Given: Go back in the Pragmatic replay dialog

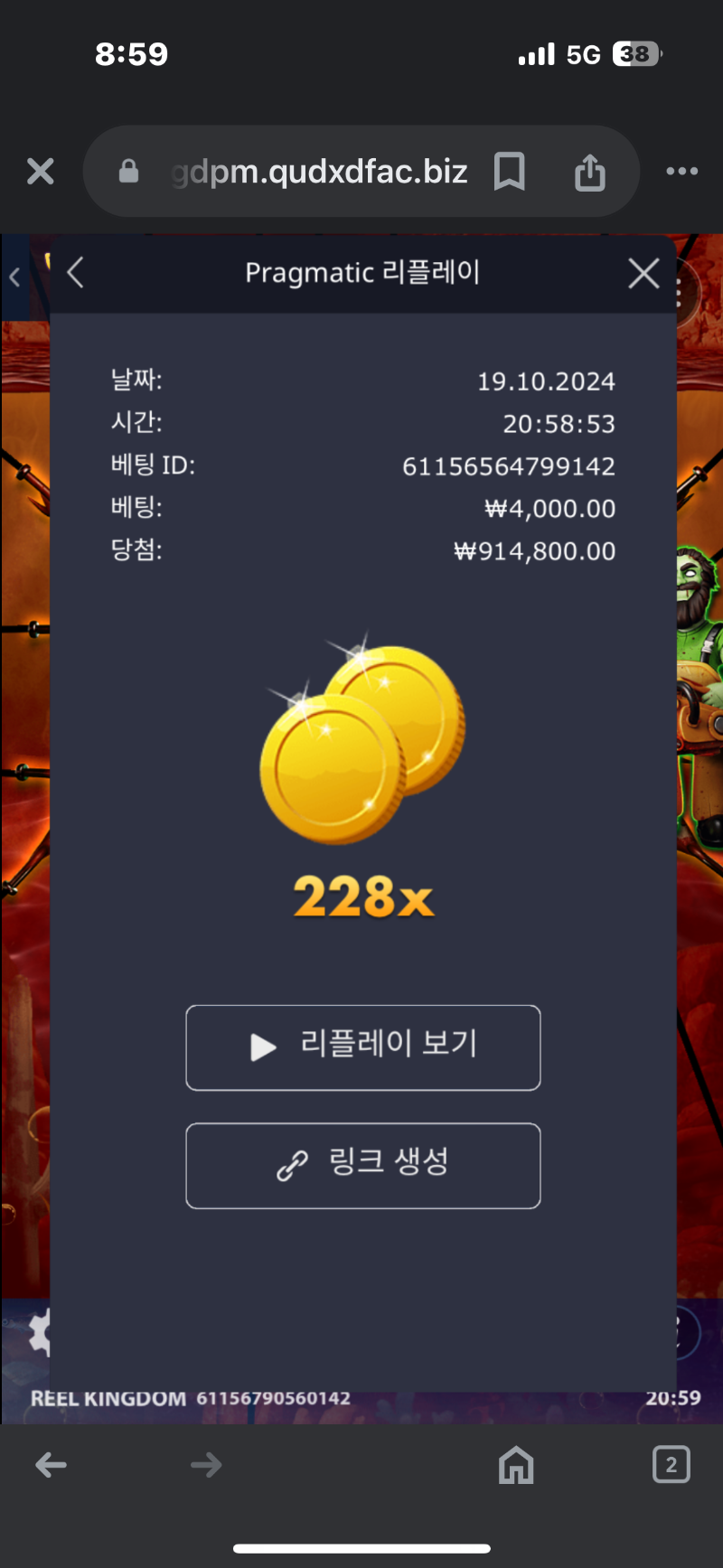Looking at the screenshot, I should [76, 272].
